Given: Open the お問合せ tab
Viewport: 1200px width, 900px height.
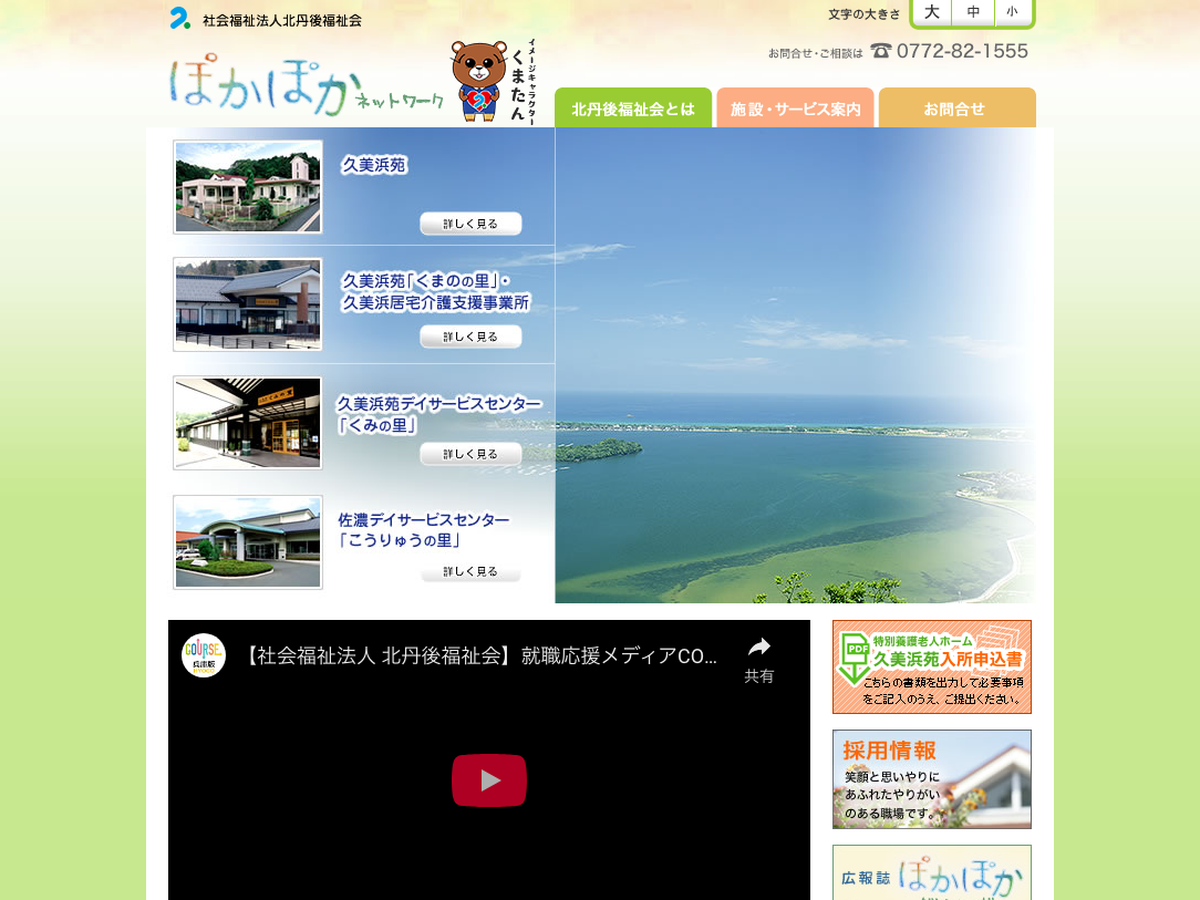Looking at the screenshot, I should pyautogui.click(x=956, y=108).
